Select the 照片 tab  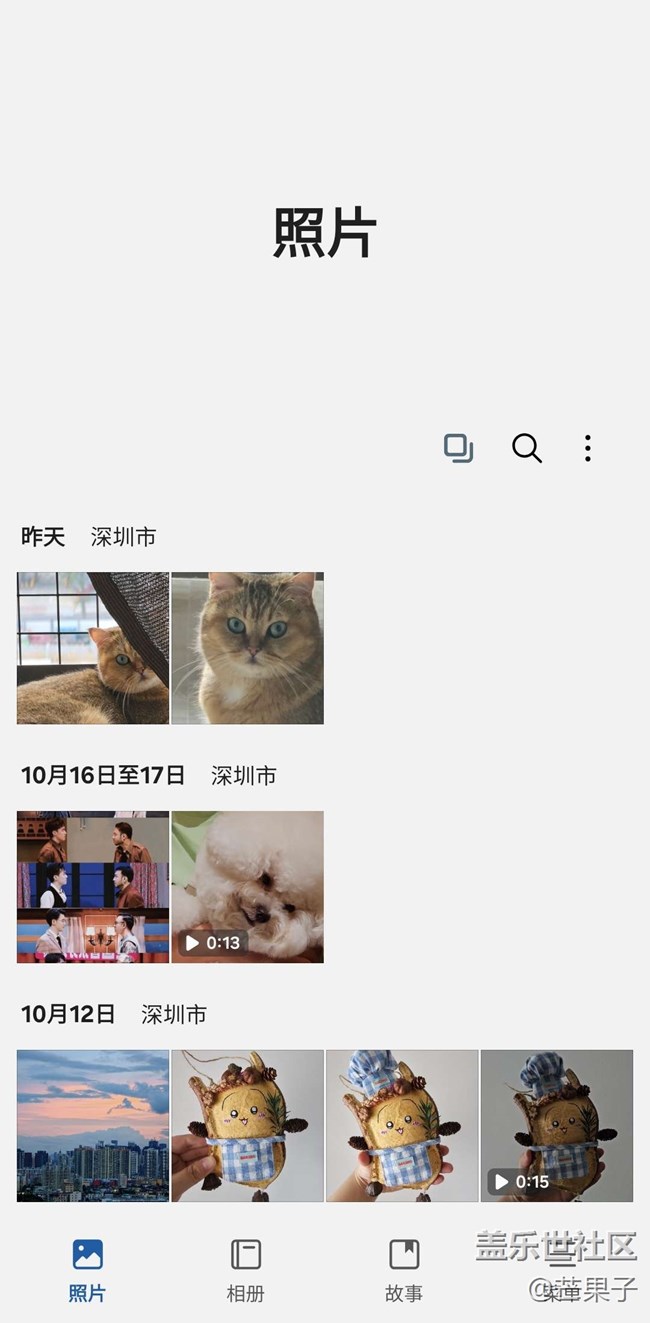coord(87,1269)
